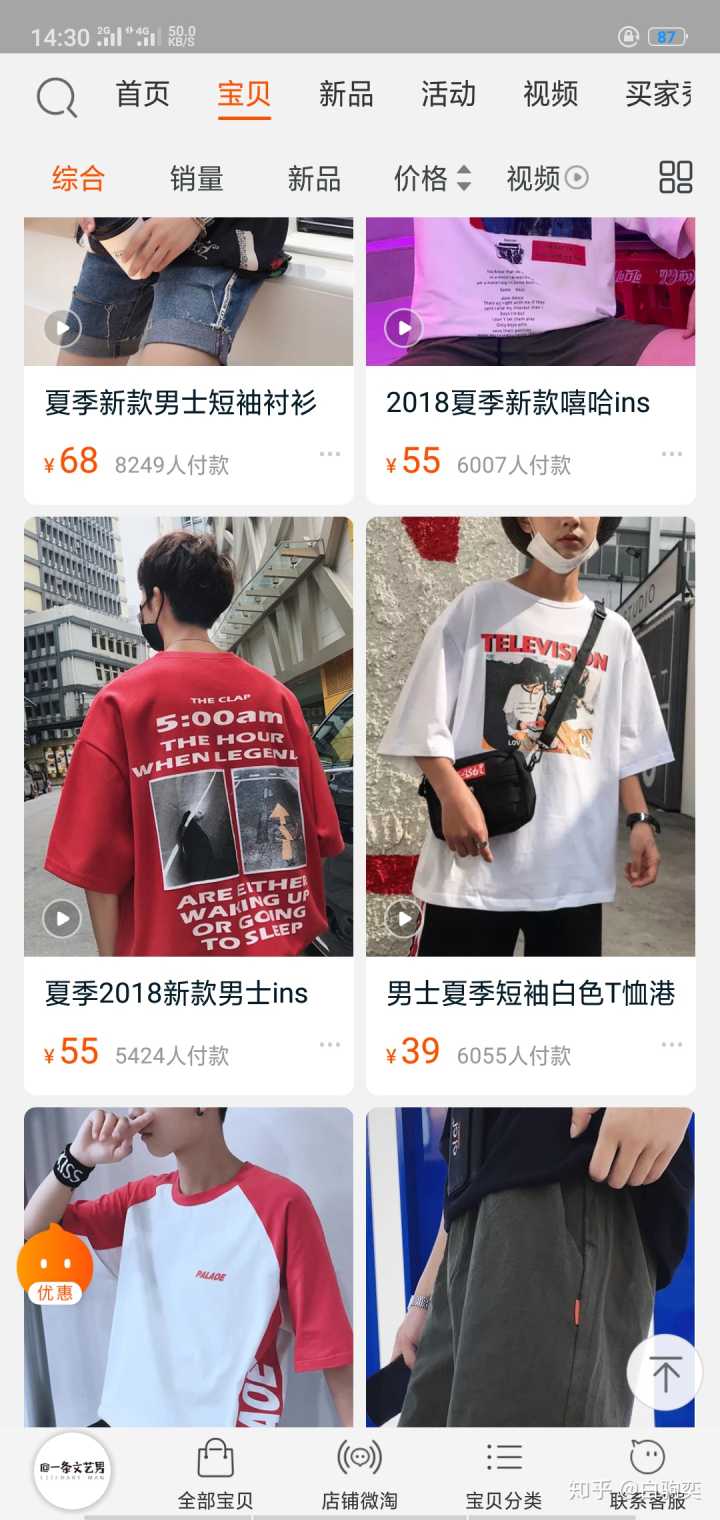Switch to the 新品 top tab

tap(346, 94)
